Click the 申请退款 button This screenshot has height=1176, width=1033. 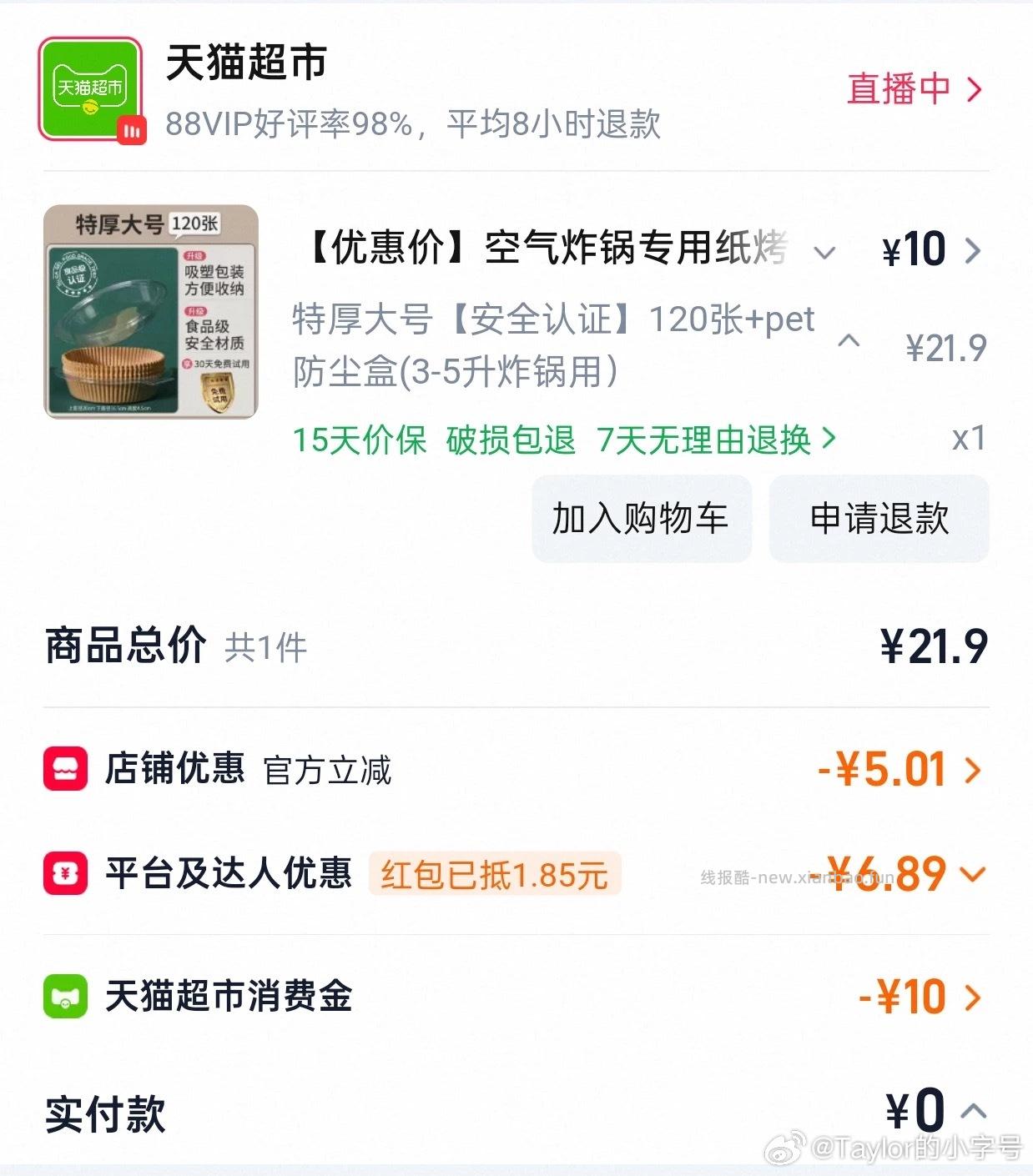click(x=878, y=519)
